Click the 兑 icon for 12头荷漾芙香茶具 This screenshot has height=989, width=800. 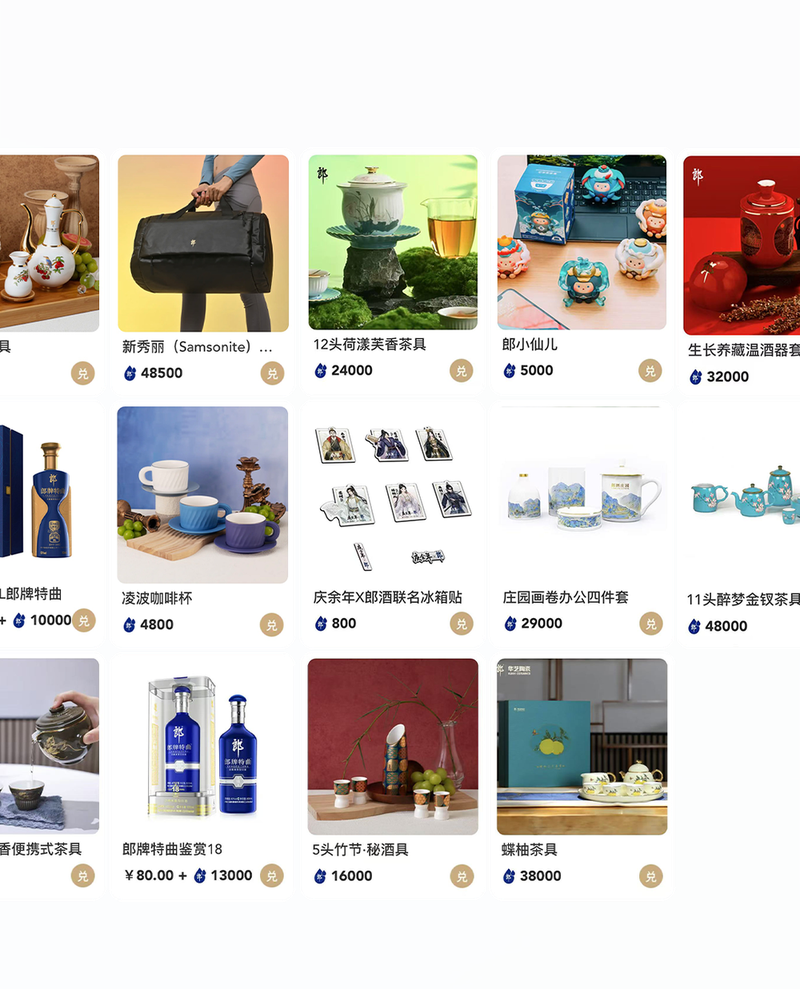click(460, 369)
